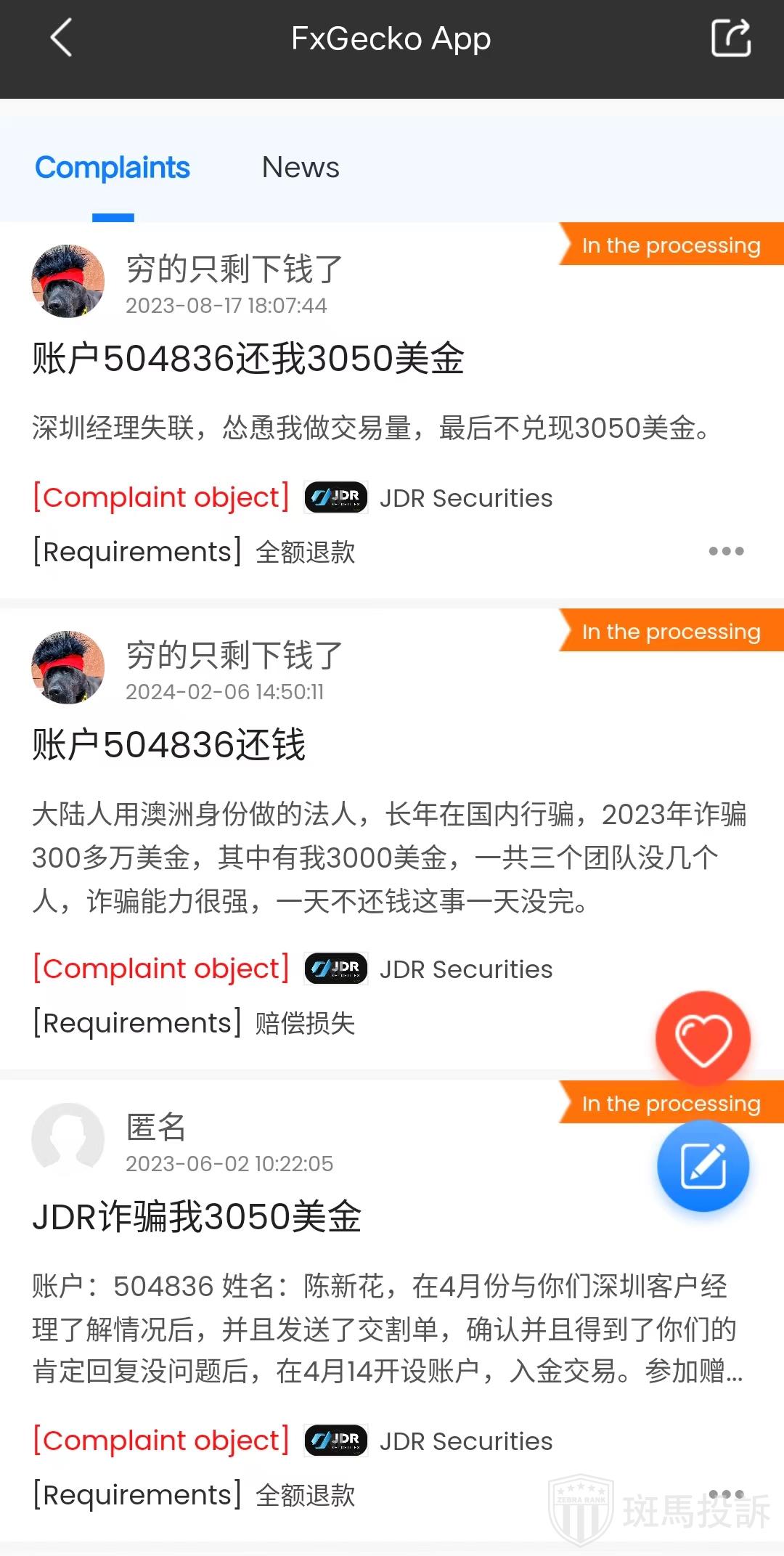Image resolution: width=784 pixels, height=1556 pixels.
Task: Open more options on 账户504836还我3050美金 complaint
Action: 726,551
